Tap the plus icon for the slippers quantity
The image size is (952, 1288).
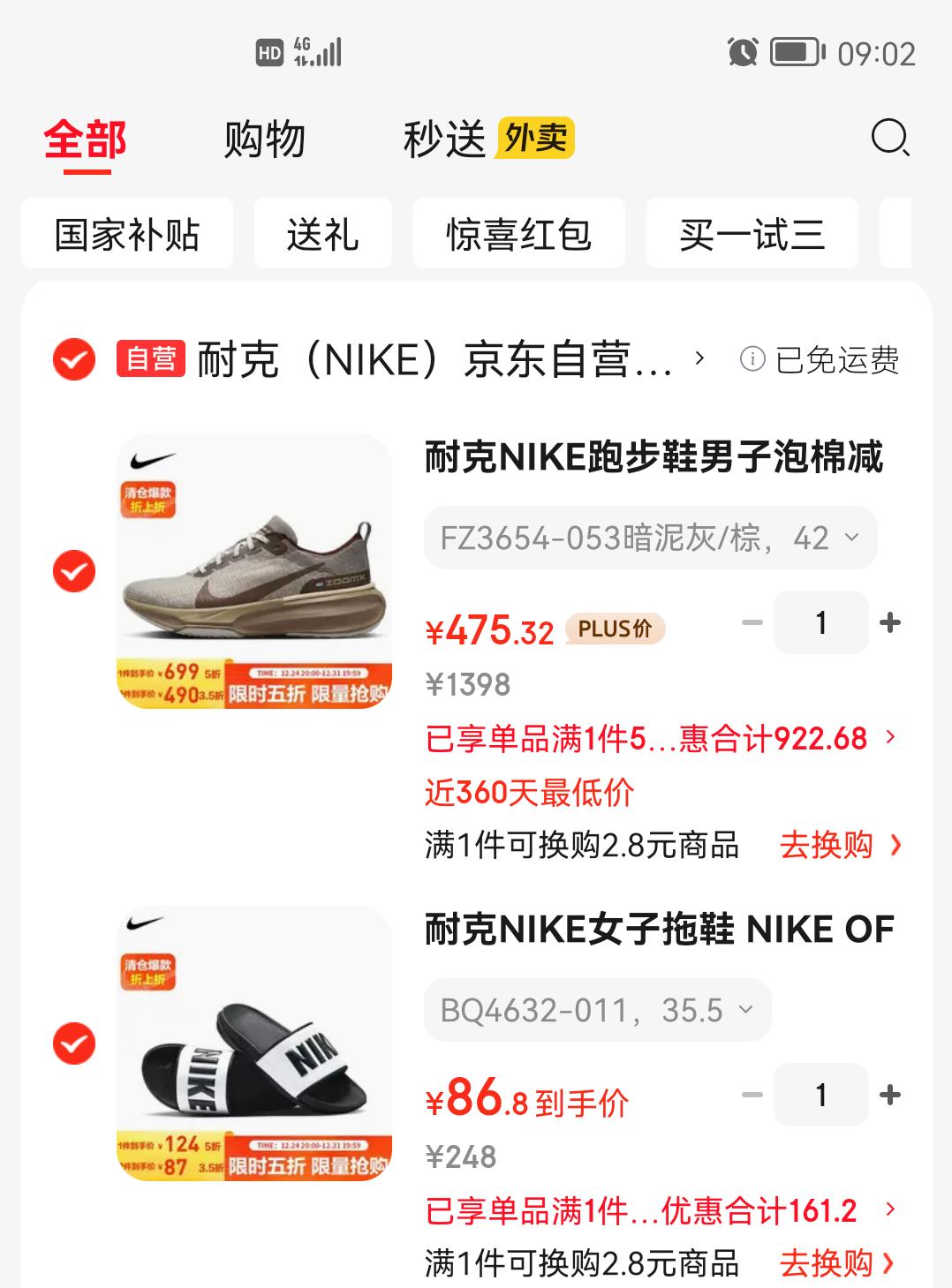tap(888, 1096)
